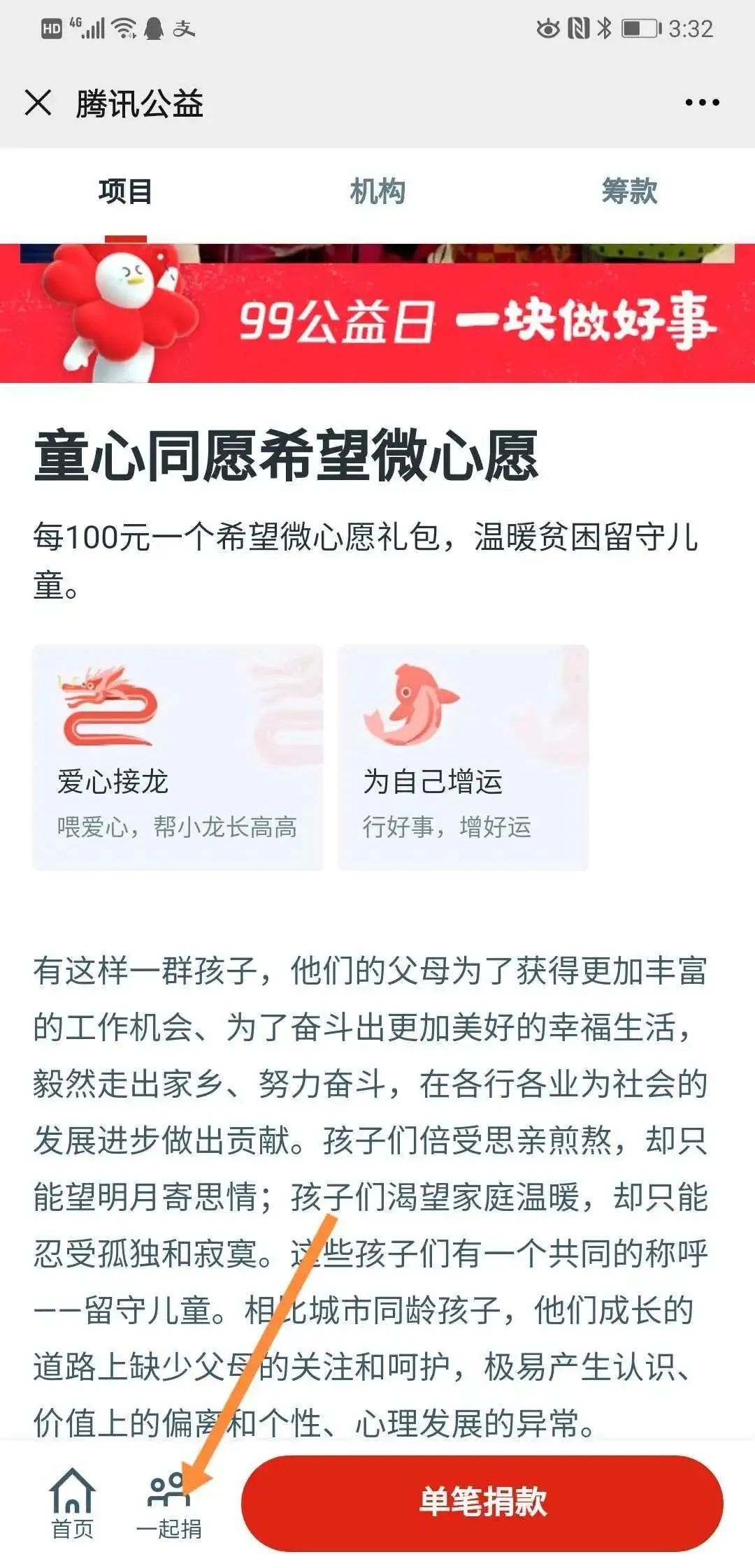This screenshot has height=1568, width=755.
Task: Select the 项目 tab
Action: click(125, 192)
